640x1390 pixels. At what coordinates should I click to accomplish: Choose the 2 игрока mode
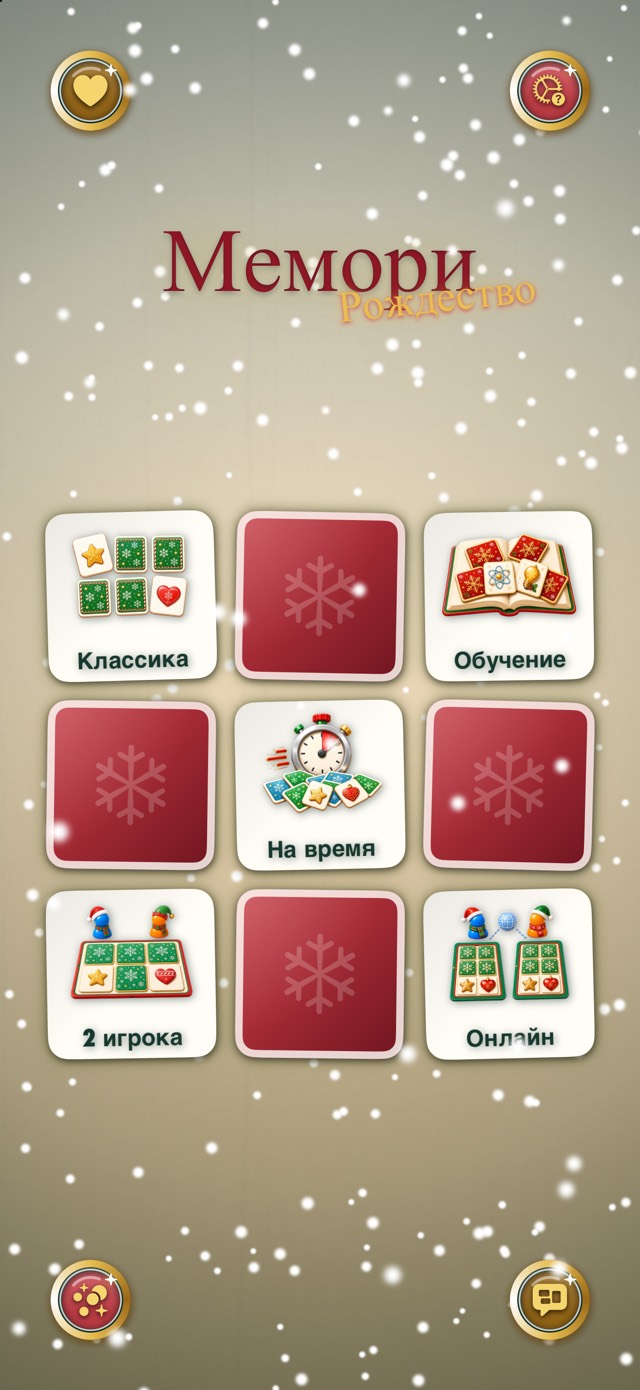point(131,974)
